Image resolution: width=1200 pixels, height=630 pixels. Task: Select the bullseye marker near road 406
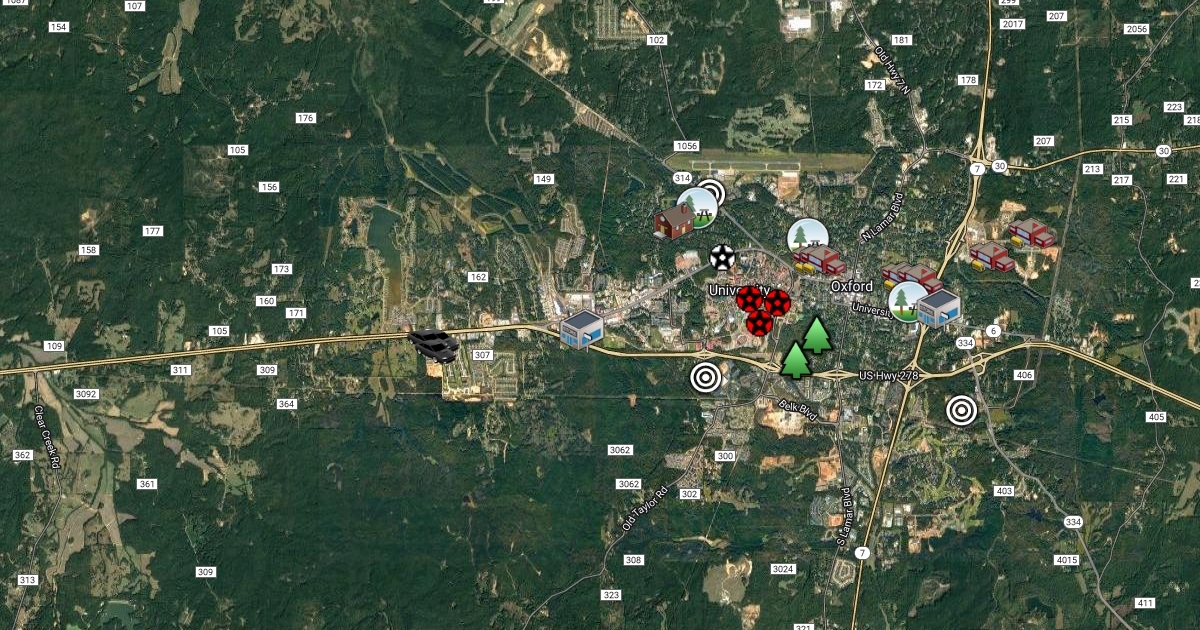[961, 410]
